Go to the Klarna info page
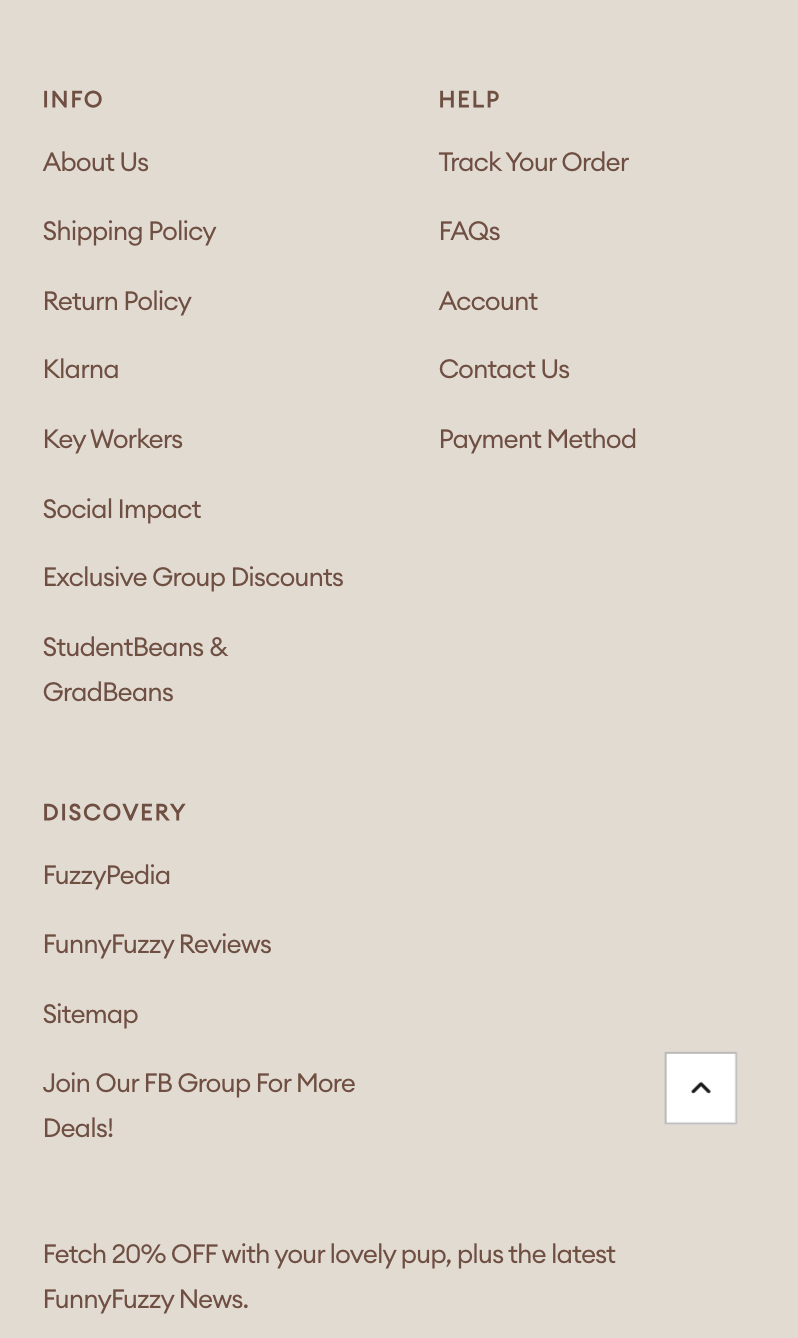Screen dimensions: 798x1338 [81, 369]
